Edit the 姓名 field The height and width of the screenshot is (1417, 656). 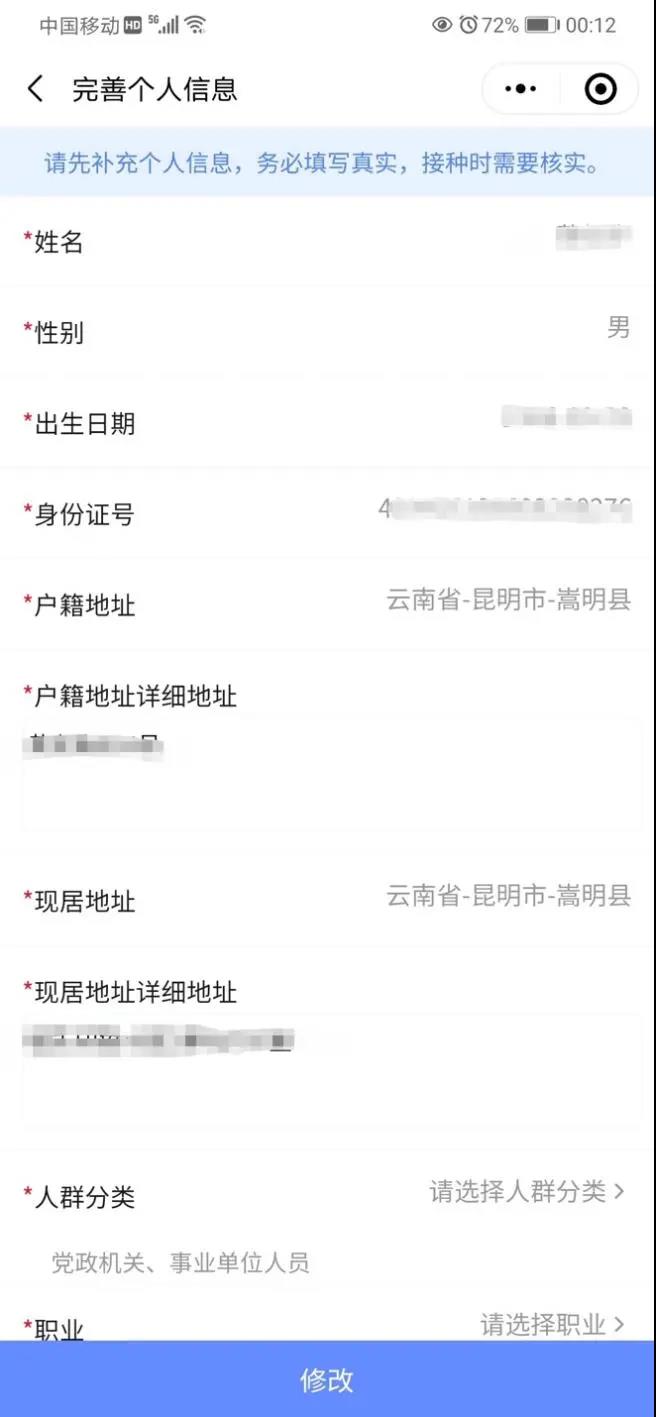click(x=328, y=241)
